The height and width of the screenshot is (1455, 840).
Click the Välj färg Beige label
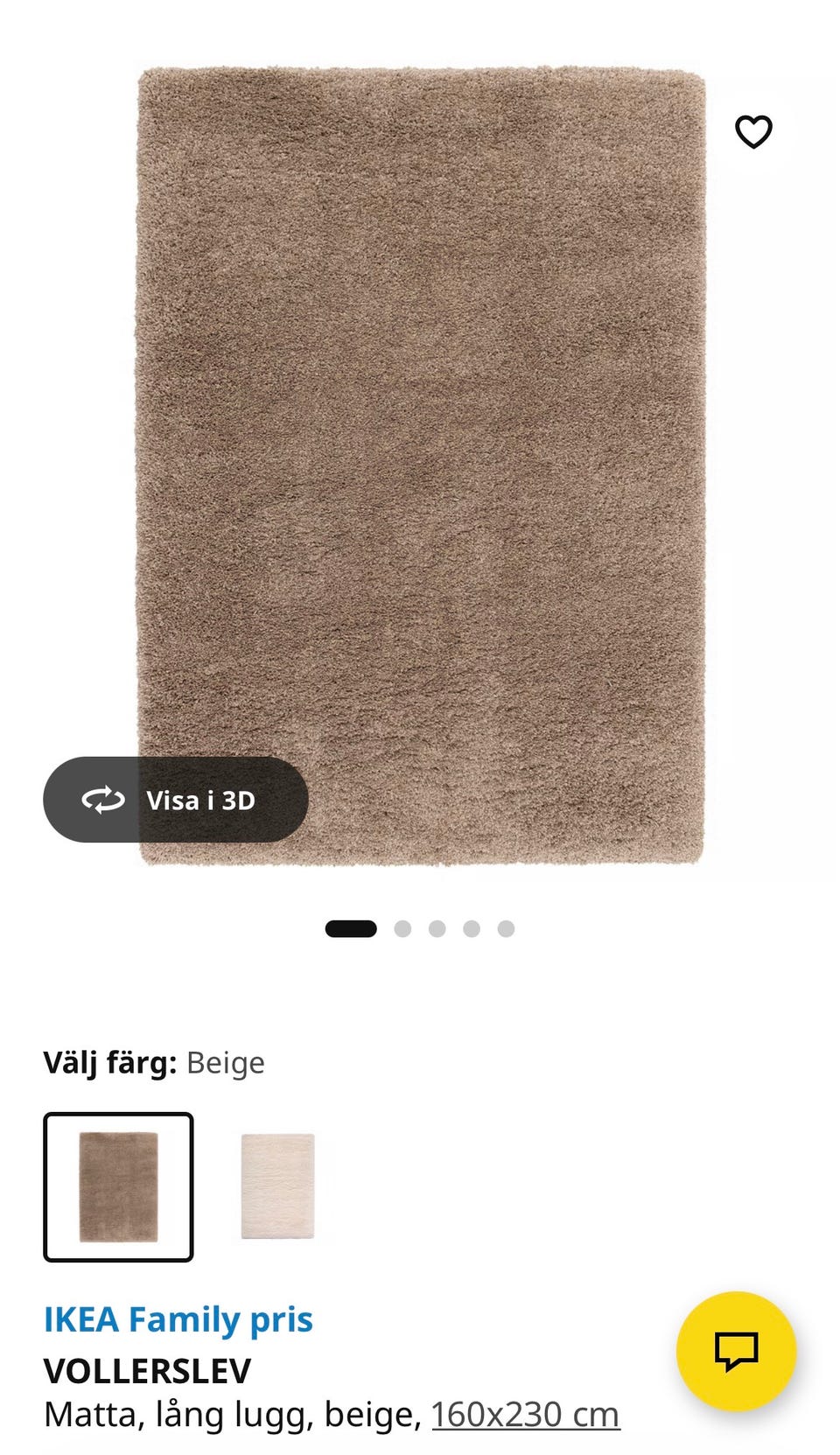153,1062
